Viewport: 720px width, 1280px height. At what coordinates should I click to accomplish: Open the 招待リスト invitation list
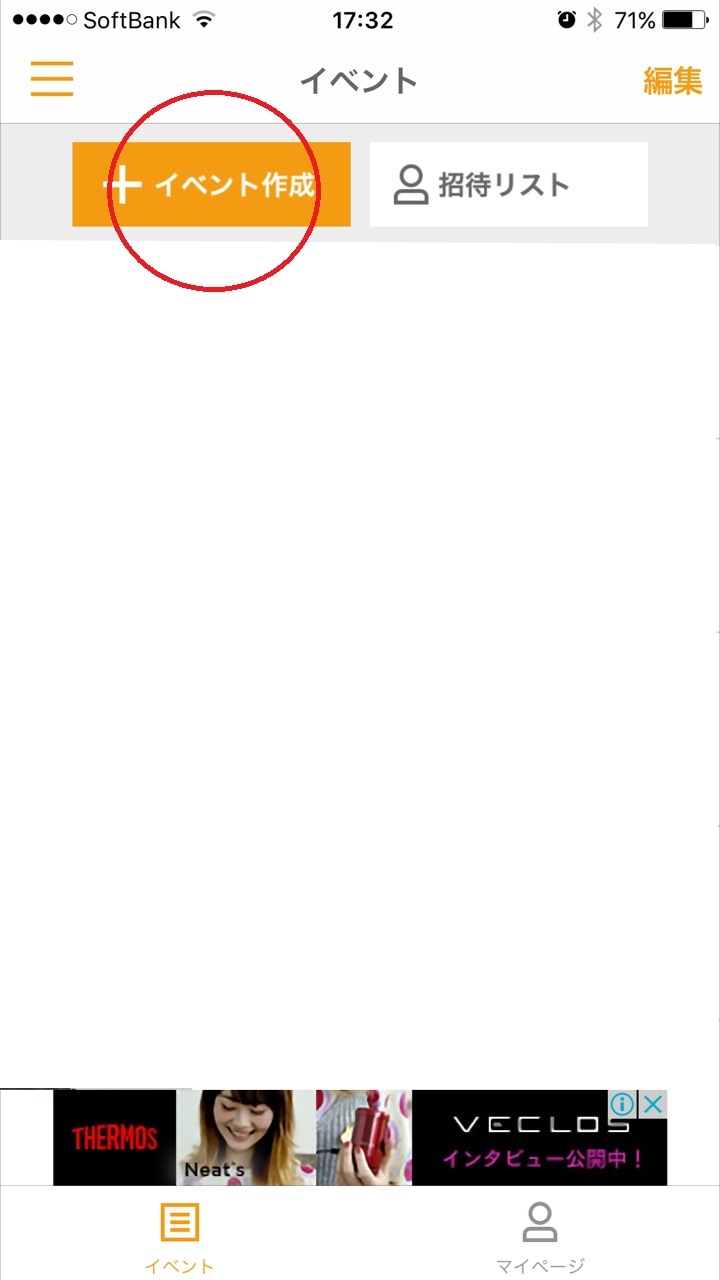(x=509, y=184)
